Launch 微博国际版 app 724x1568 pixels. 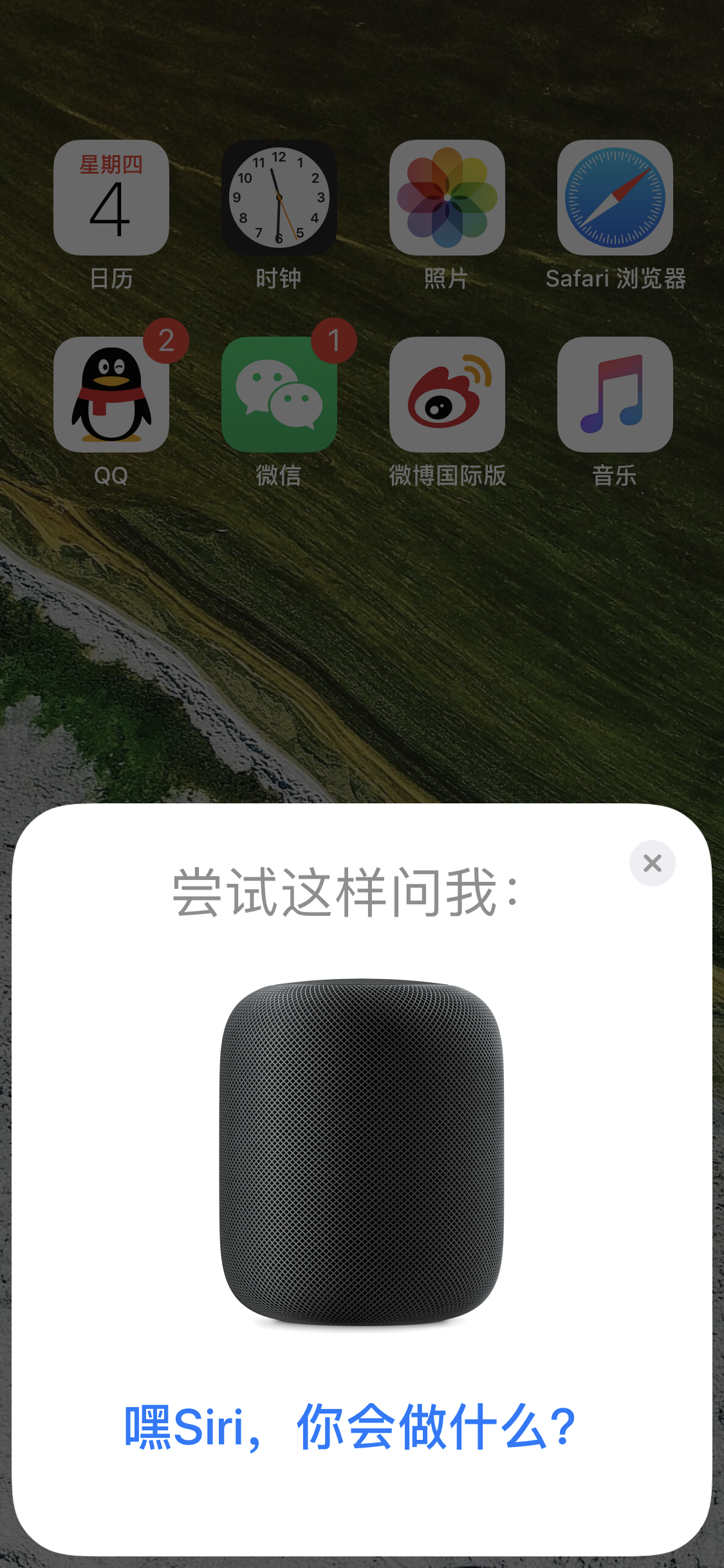pyautogui.click(x=447, y=395)
